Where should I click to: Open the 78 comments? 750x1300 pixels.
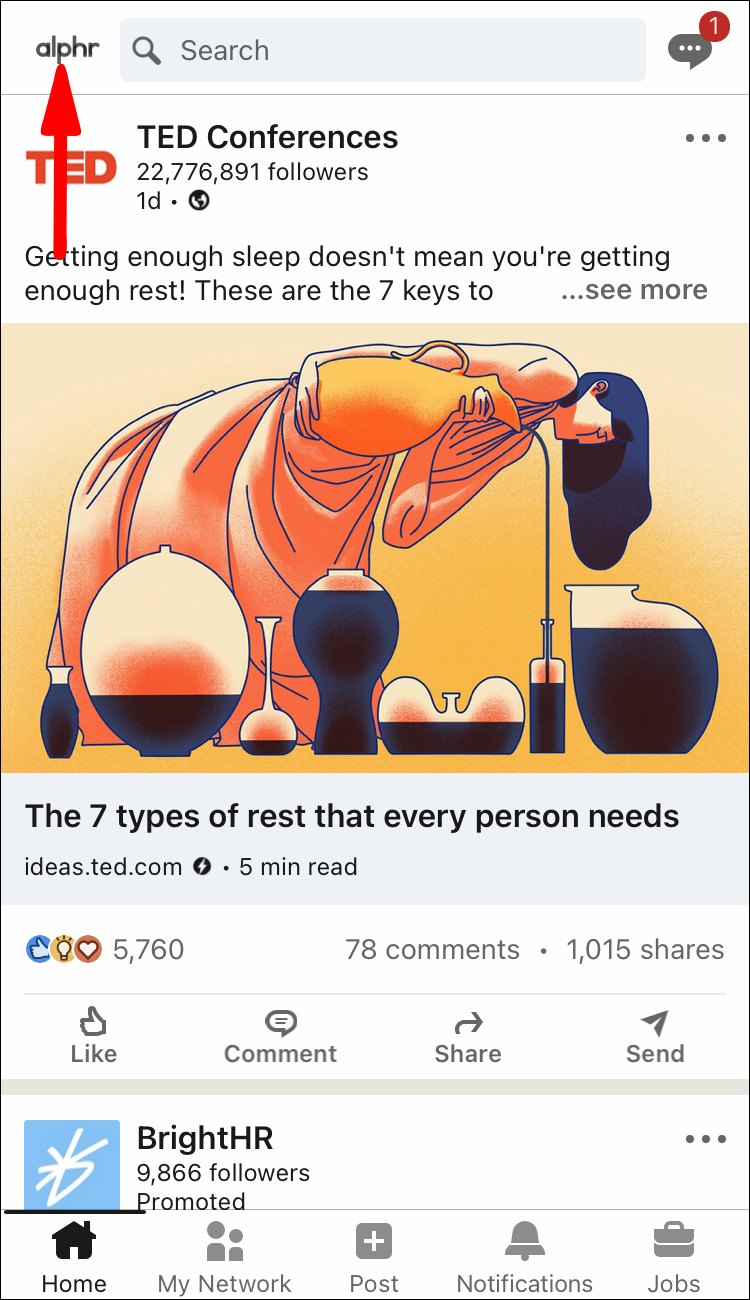click(x=432, y=949)
